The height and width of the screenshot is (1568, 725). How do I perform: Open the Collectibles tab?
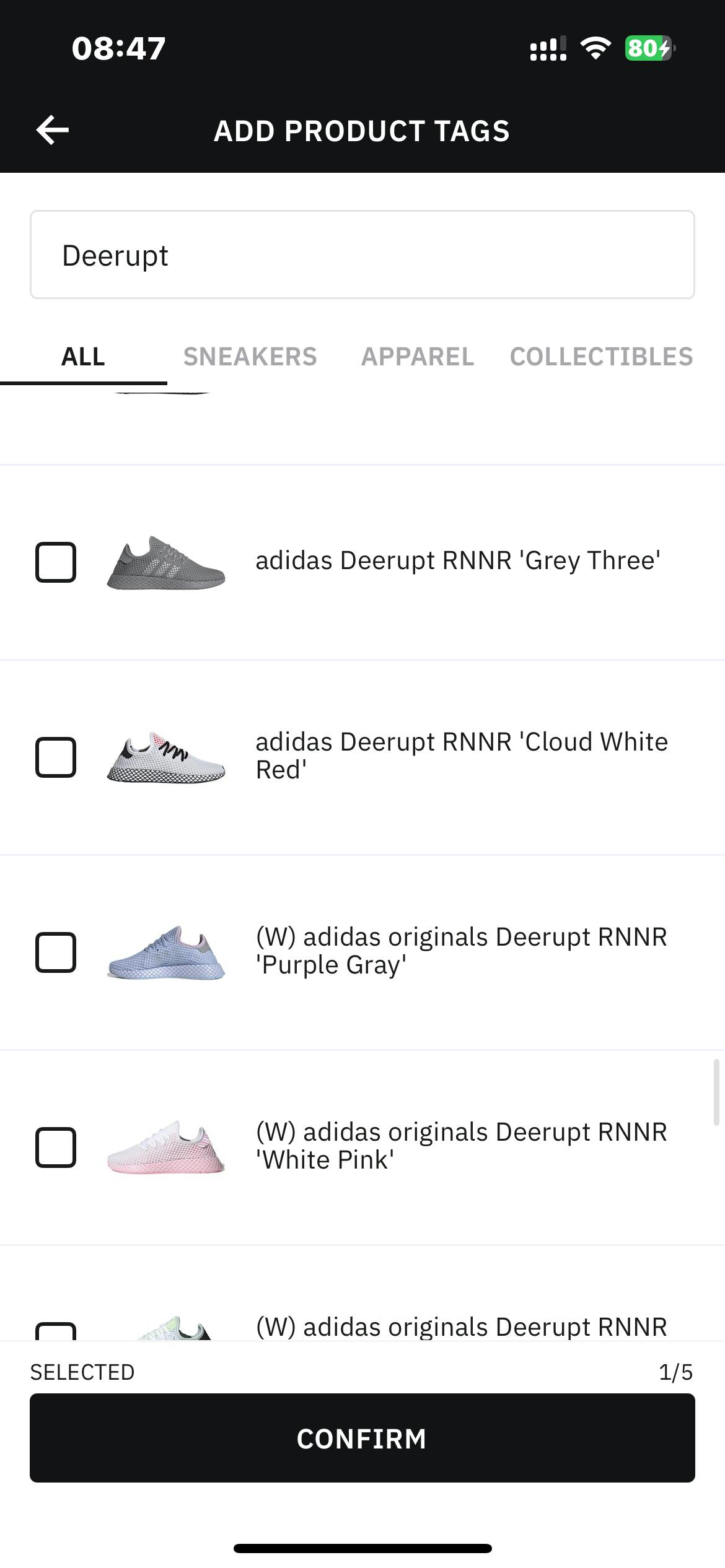pos(601,357)
